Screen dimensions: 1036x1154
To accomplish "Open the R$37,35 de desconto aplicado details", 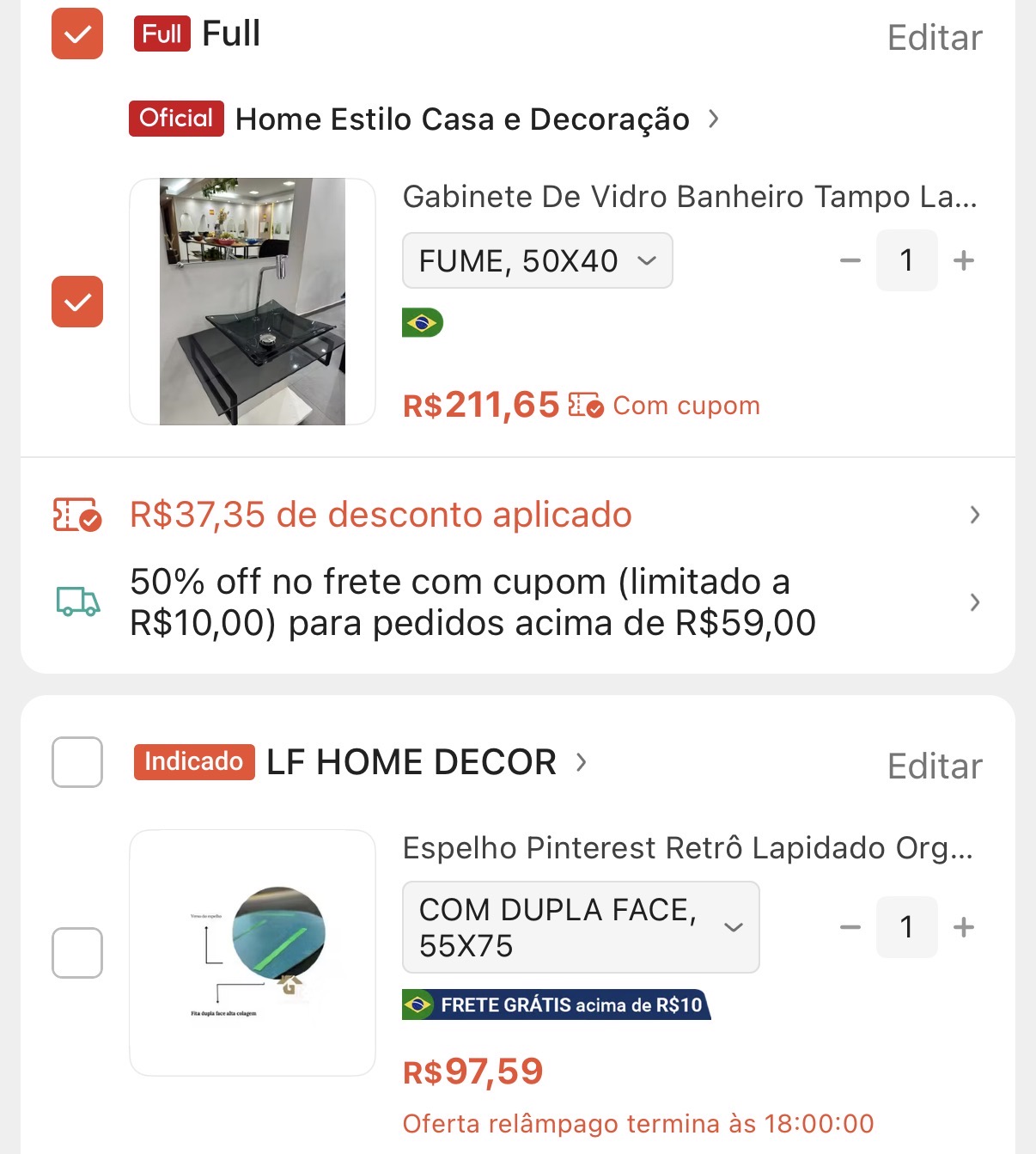I will [x=515, y=515].
